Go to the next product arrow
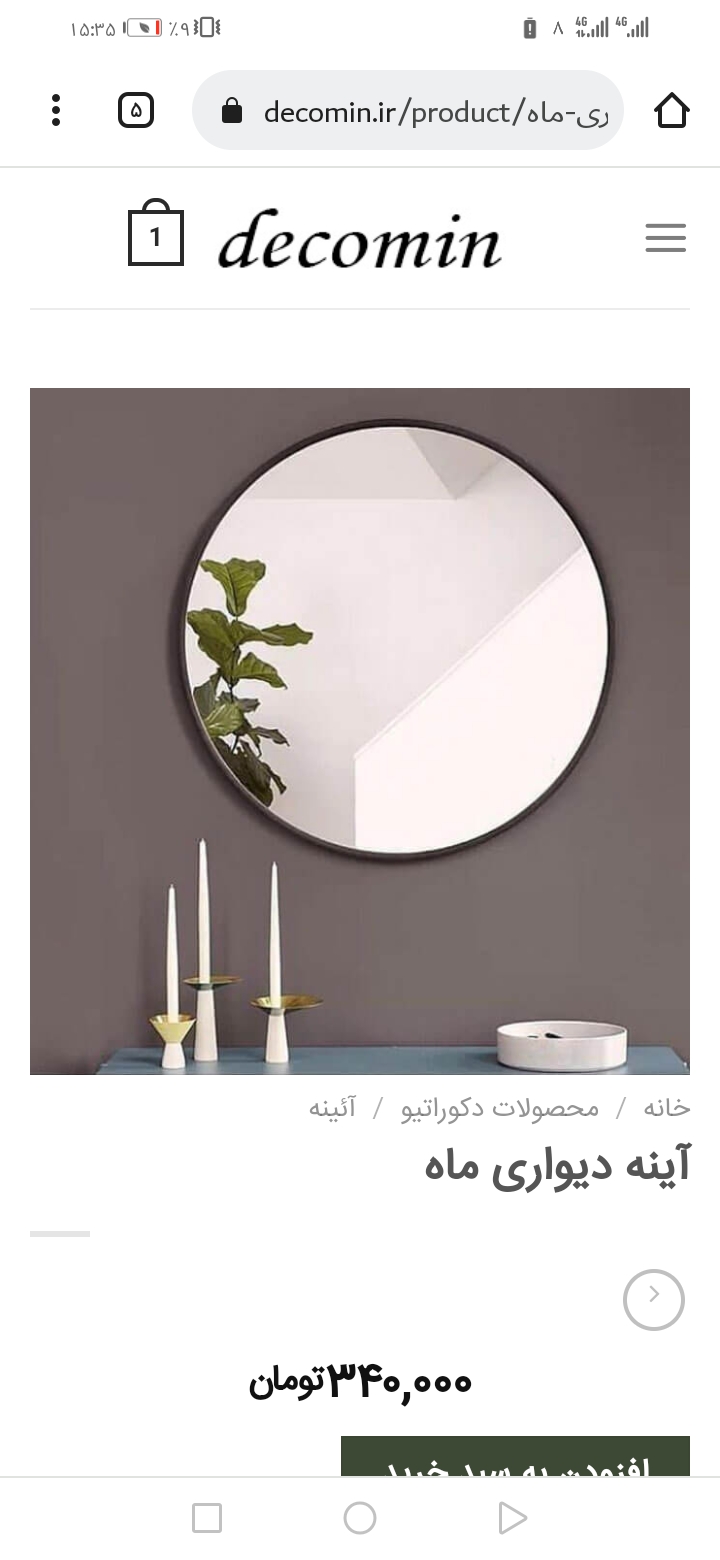This screenshot has height=1560, width=720. point(654,1299)
